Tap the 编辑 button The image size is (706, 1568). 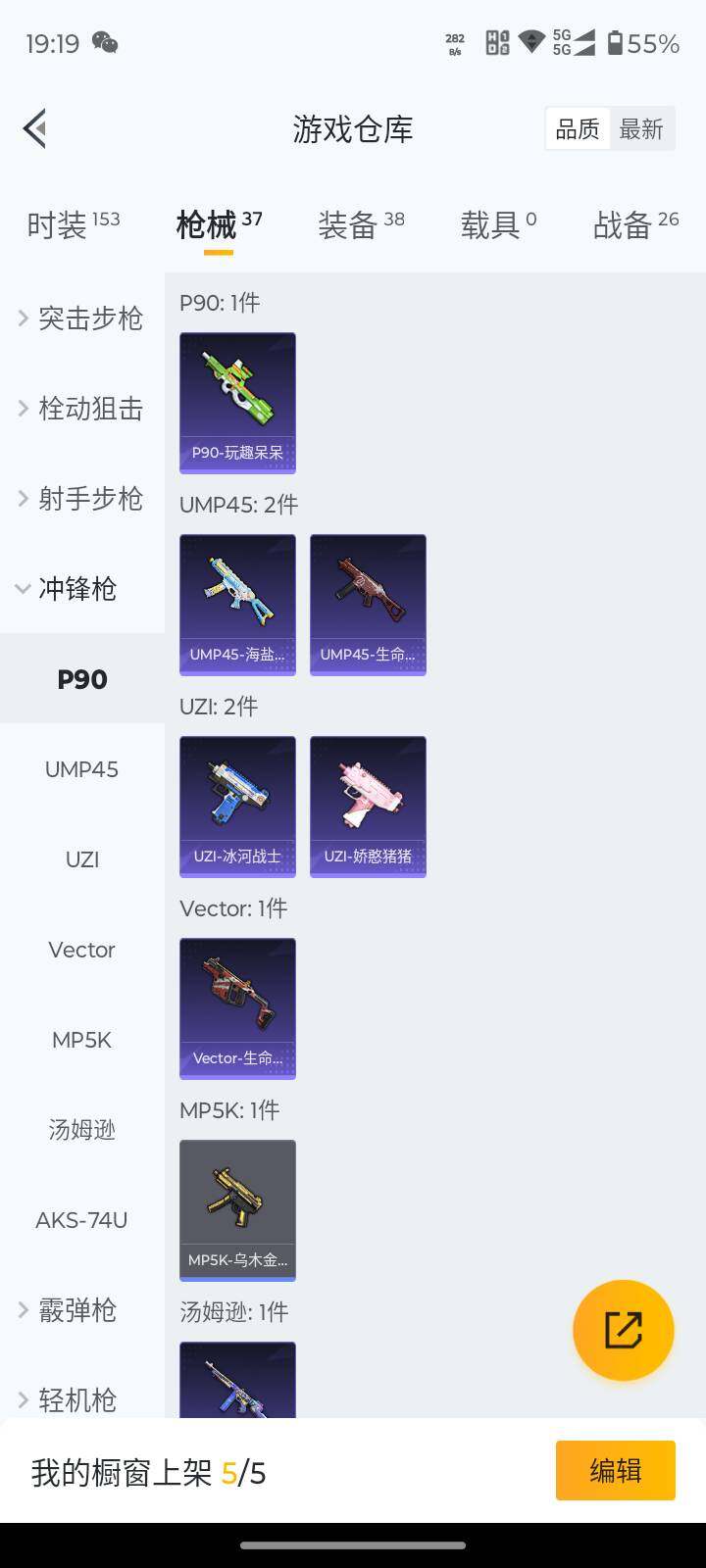(615, 1470)
